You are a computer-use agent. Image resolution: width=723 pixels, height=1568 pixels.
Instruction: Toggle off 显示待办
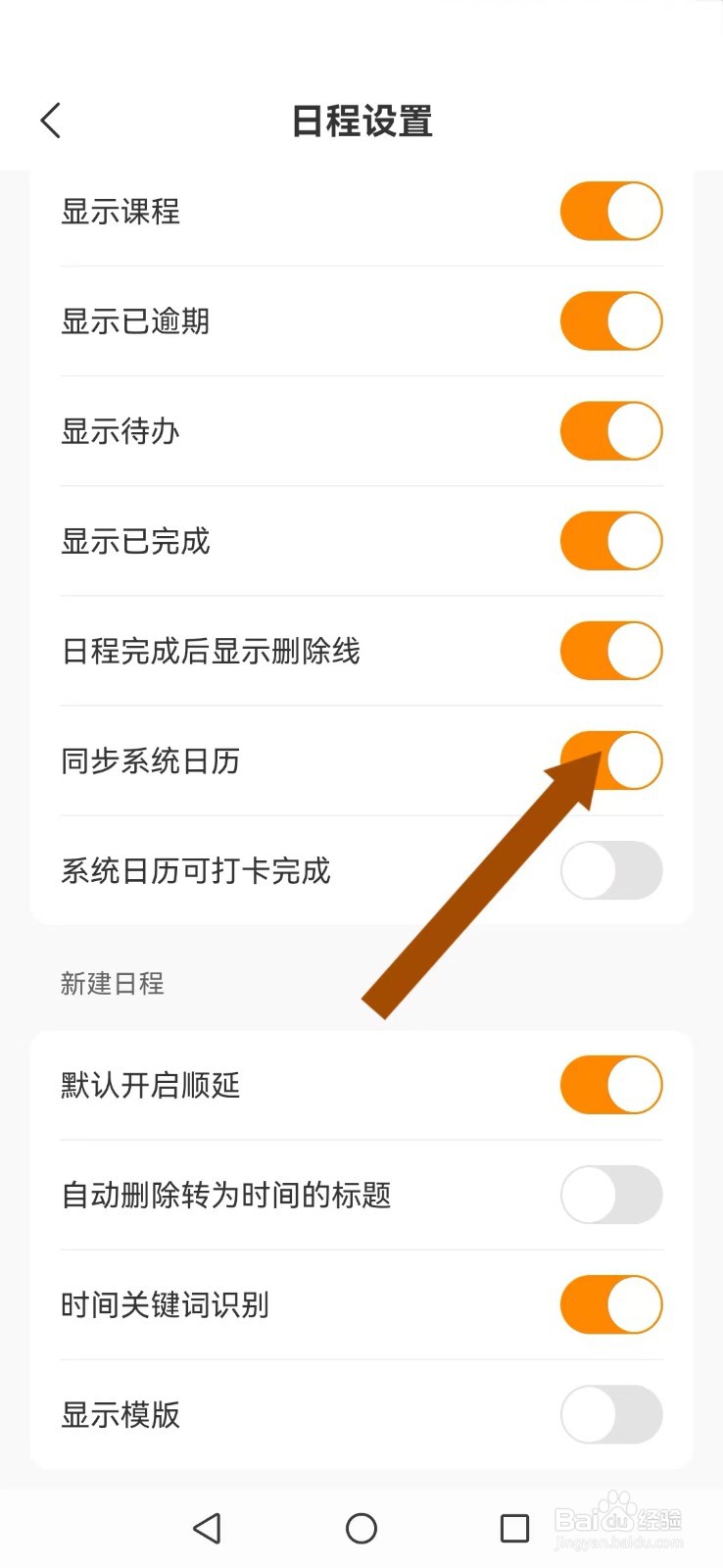click(x=611, y=430)
